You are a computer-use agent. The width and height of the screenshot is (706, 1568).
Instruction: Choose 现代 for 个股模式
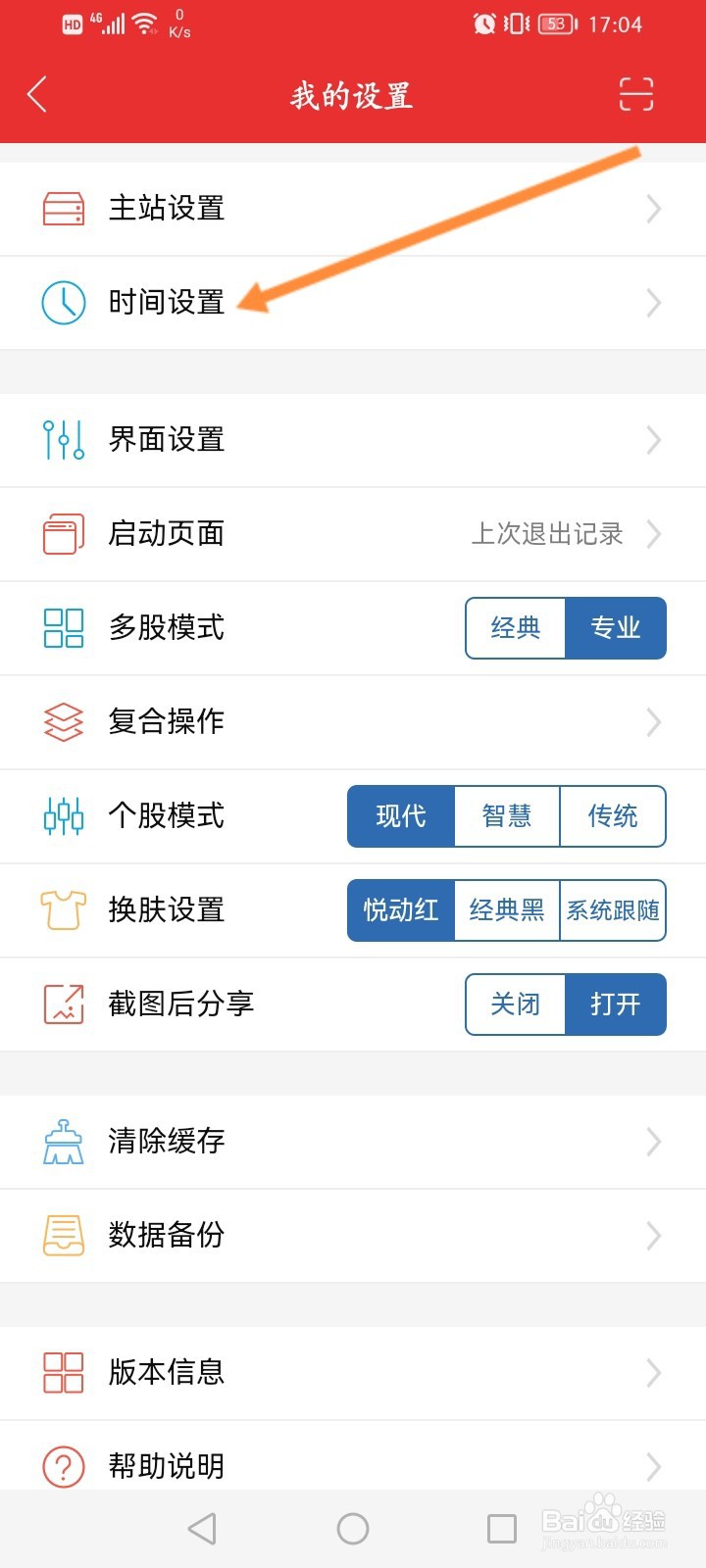pos(401,816)
